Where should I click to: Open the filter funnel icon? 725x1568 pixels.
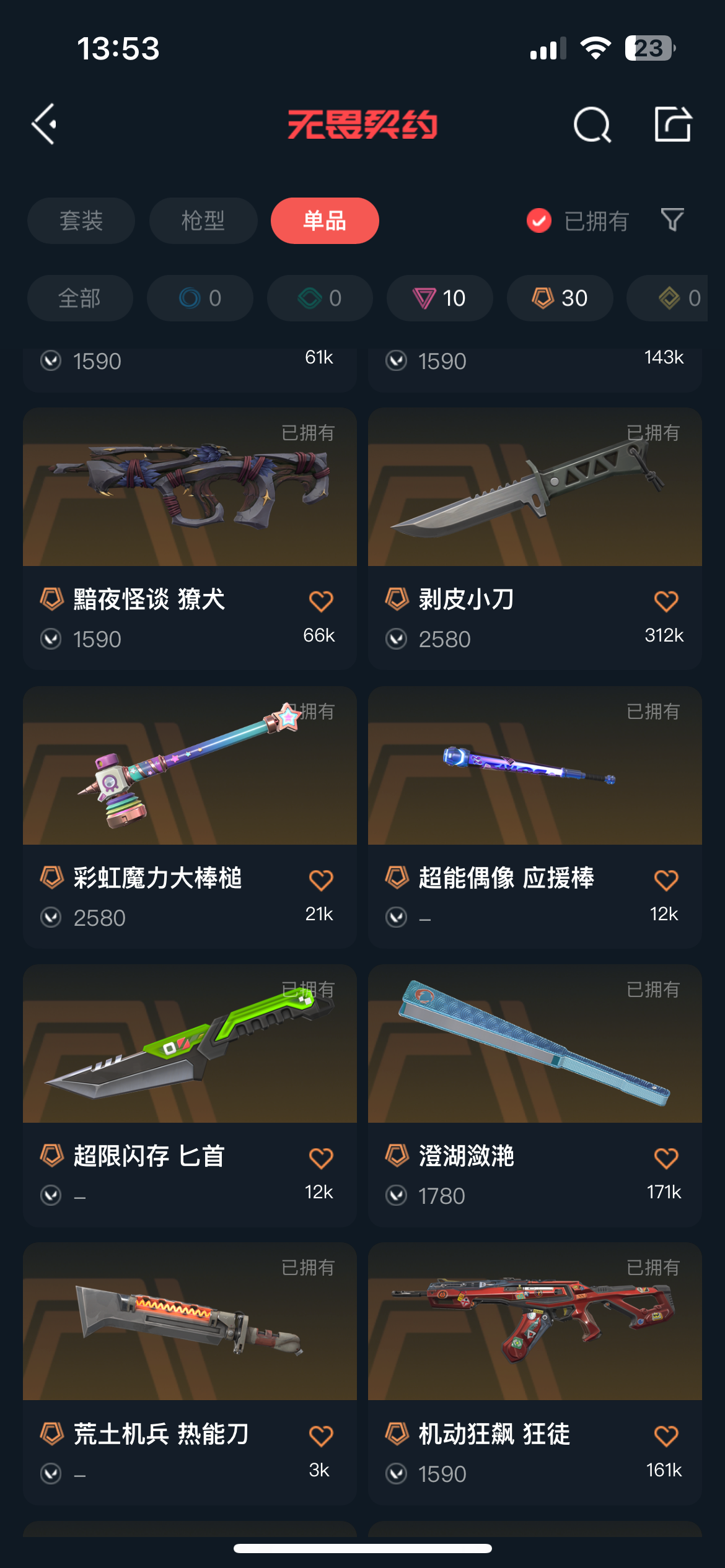point(672,220)
